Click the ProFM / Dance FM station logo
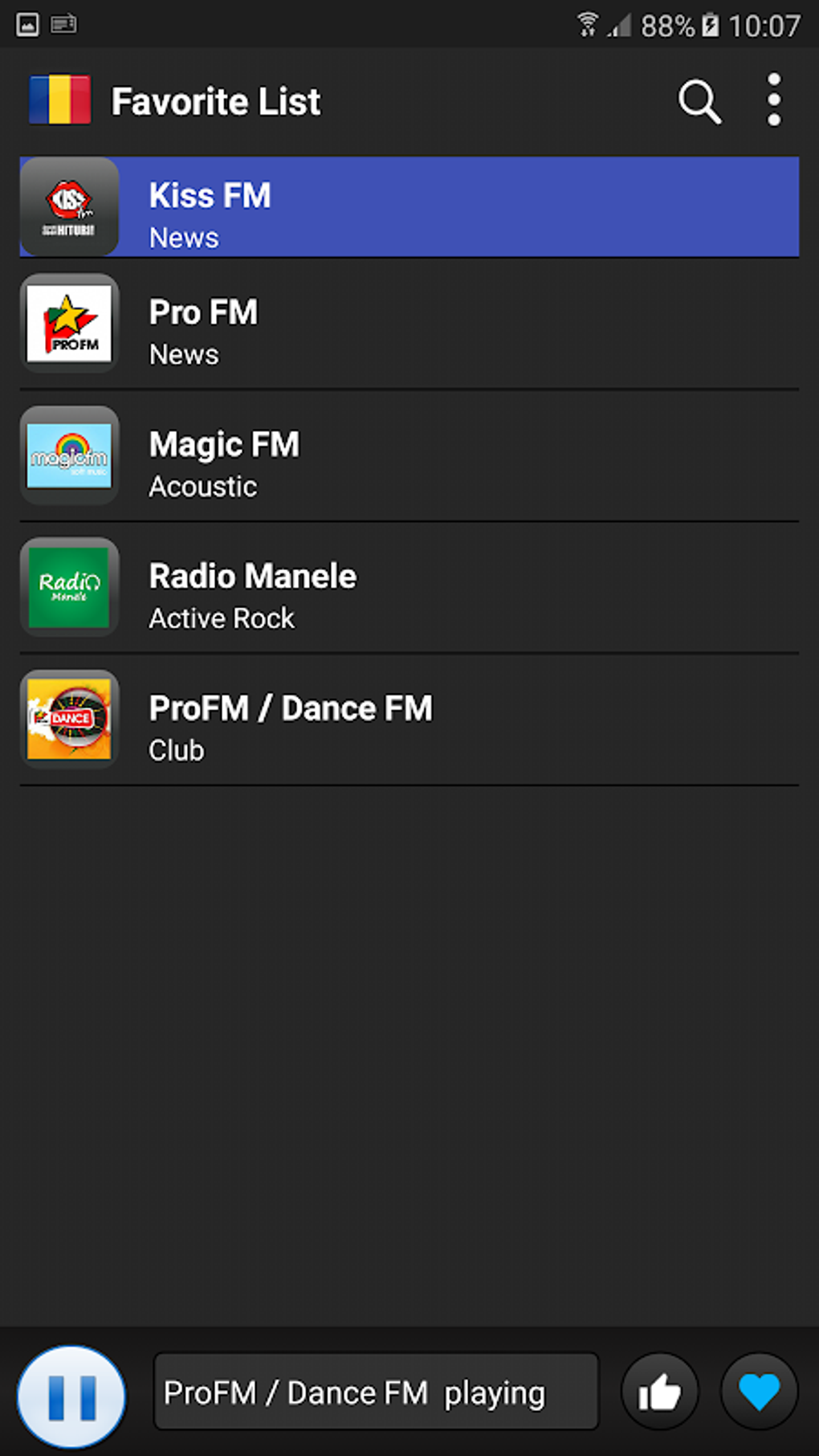This screenshot has width=819, height=1456. point(69,720)
